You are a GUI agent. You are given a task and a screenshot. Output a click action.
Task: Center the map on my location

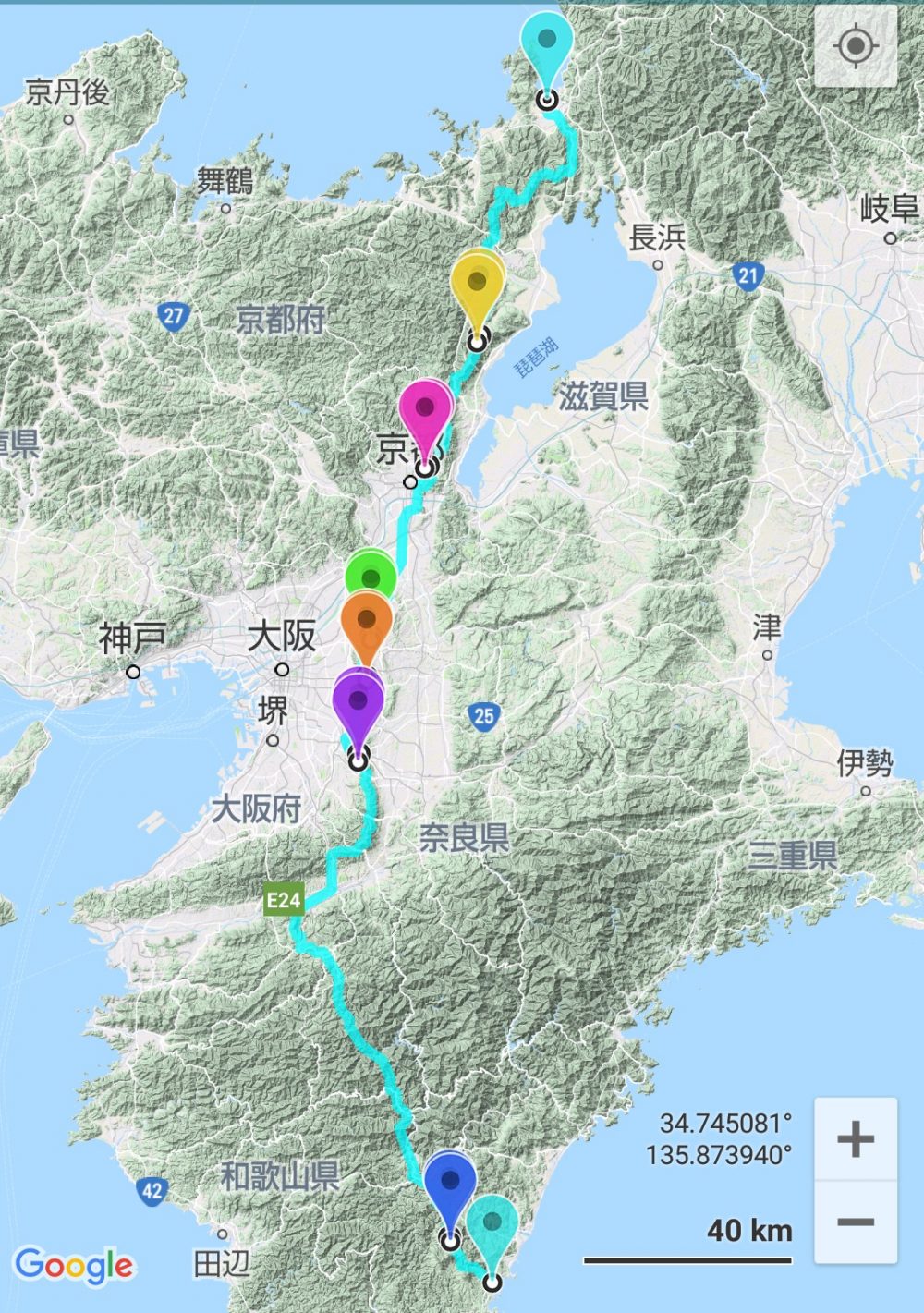point(856,46)
